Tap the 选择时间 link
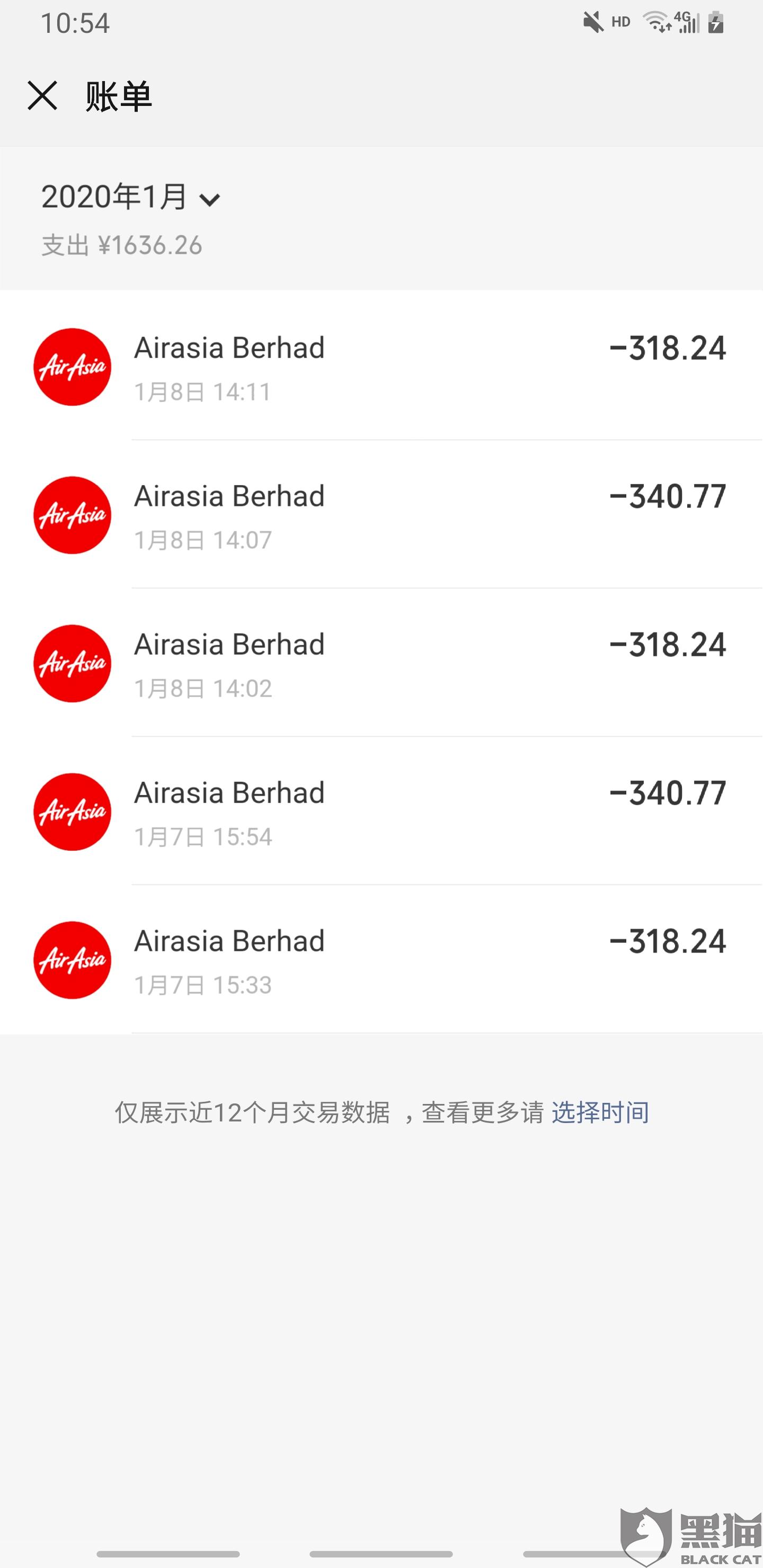The height and width of the screenshot is (1568, 763). (600, 1112)
